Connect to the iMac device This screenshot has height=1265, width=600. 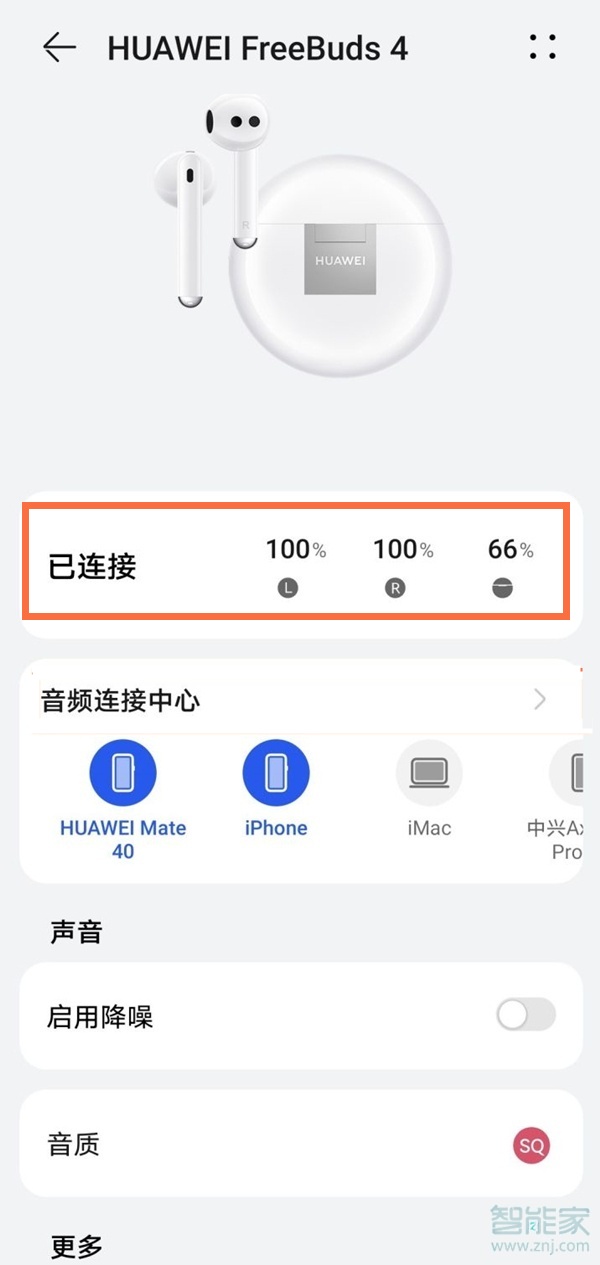tap(429, 773)
